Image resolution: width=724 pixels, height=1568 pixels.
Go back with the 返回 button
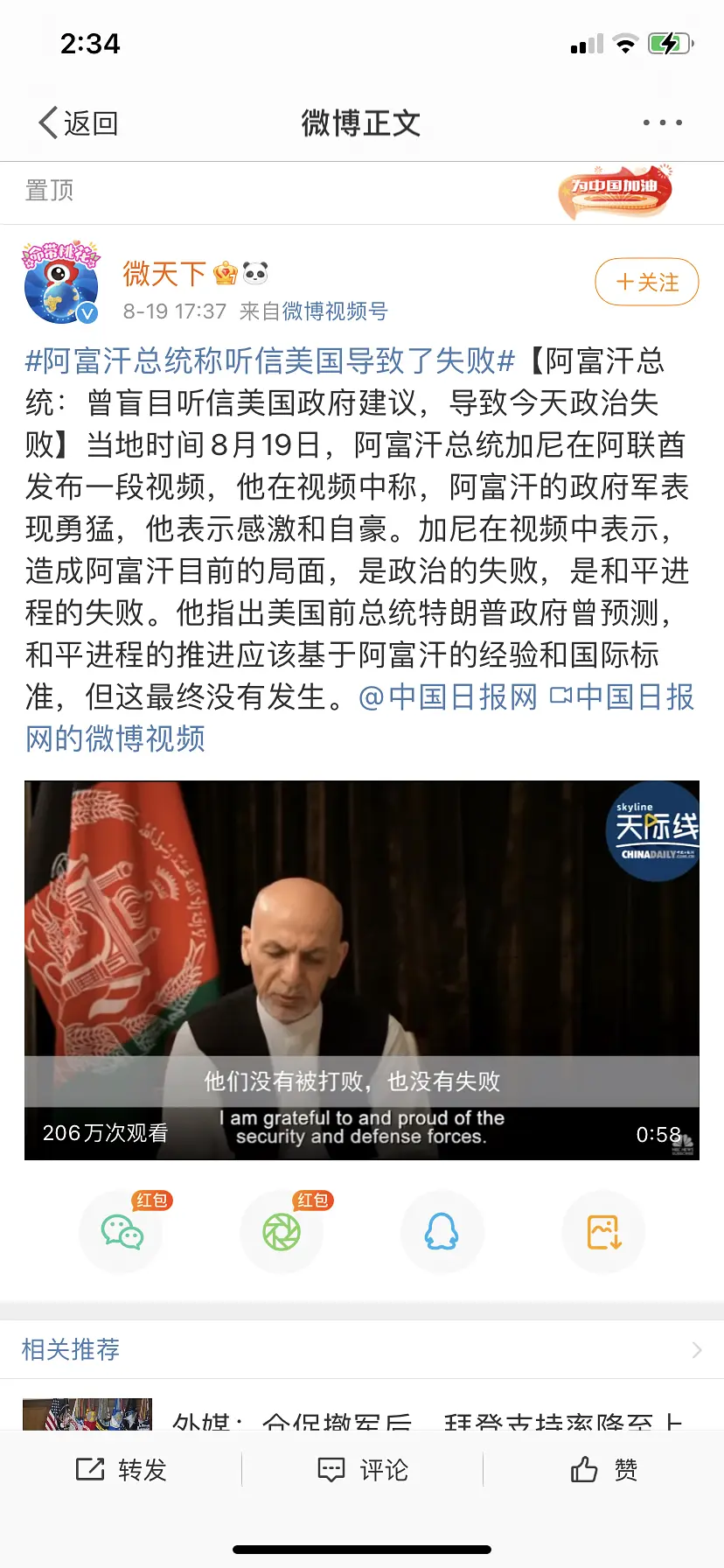click(78, 123)
